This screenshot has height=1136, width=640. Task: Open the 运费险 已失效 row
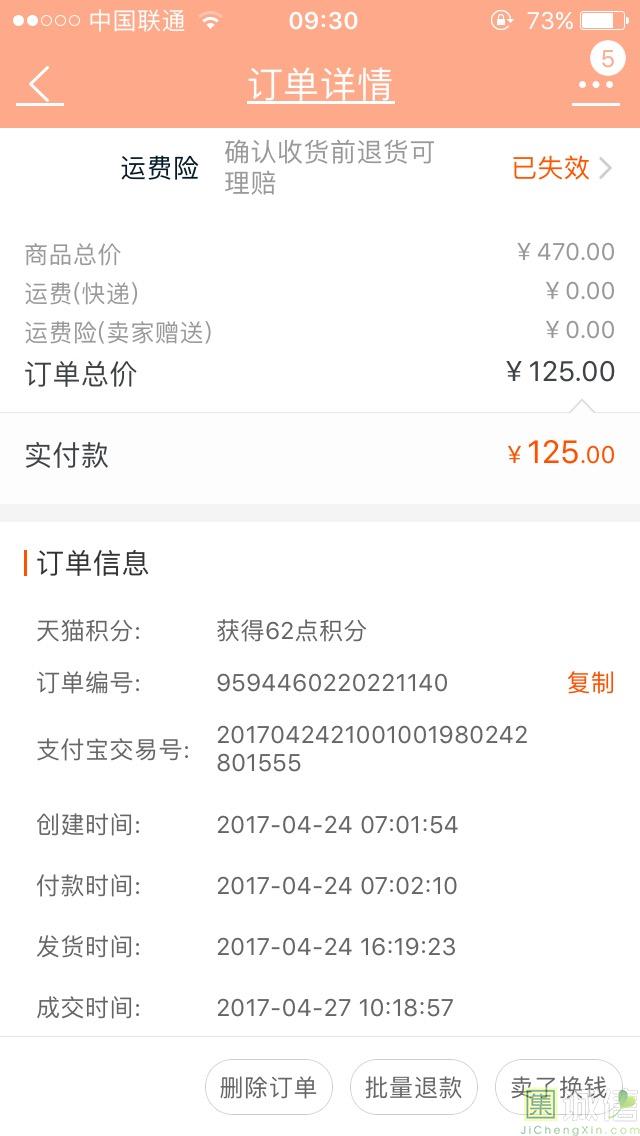(x=320, y=169)
